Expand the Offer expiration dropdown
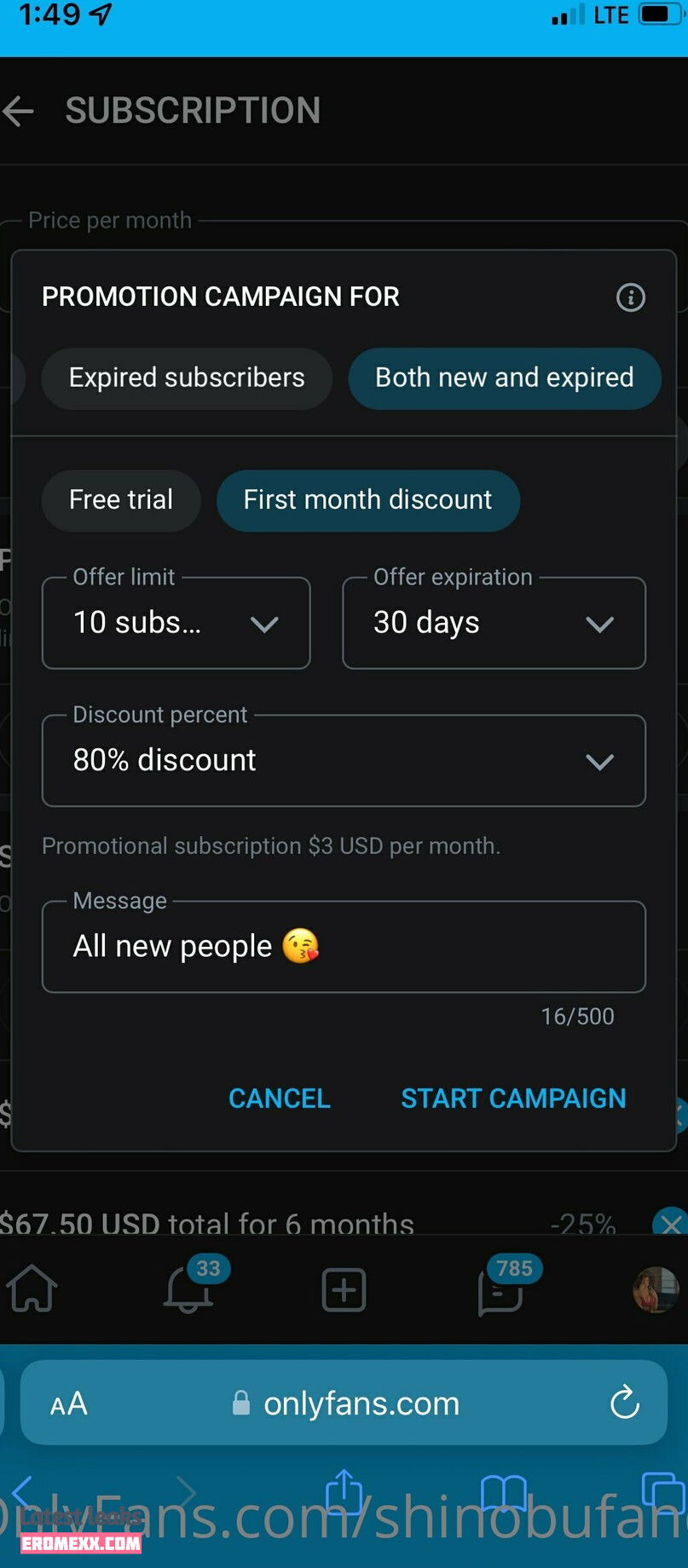The height and width of the screenshot is (1568, 688). tap(494, 623)
